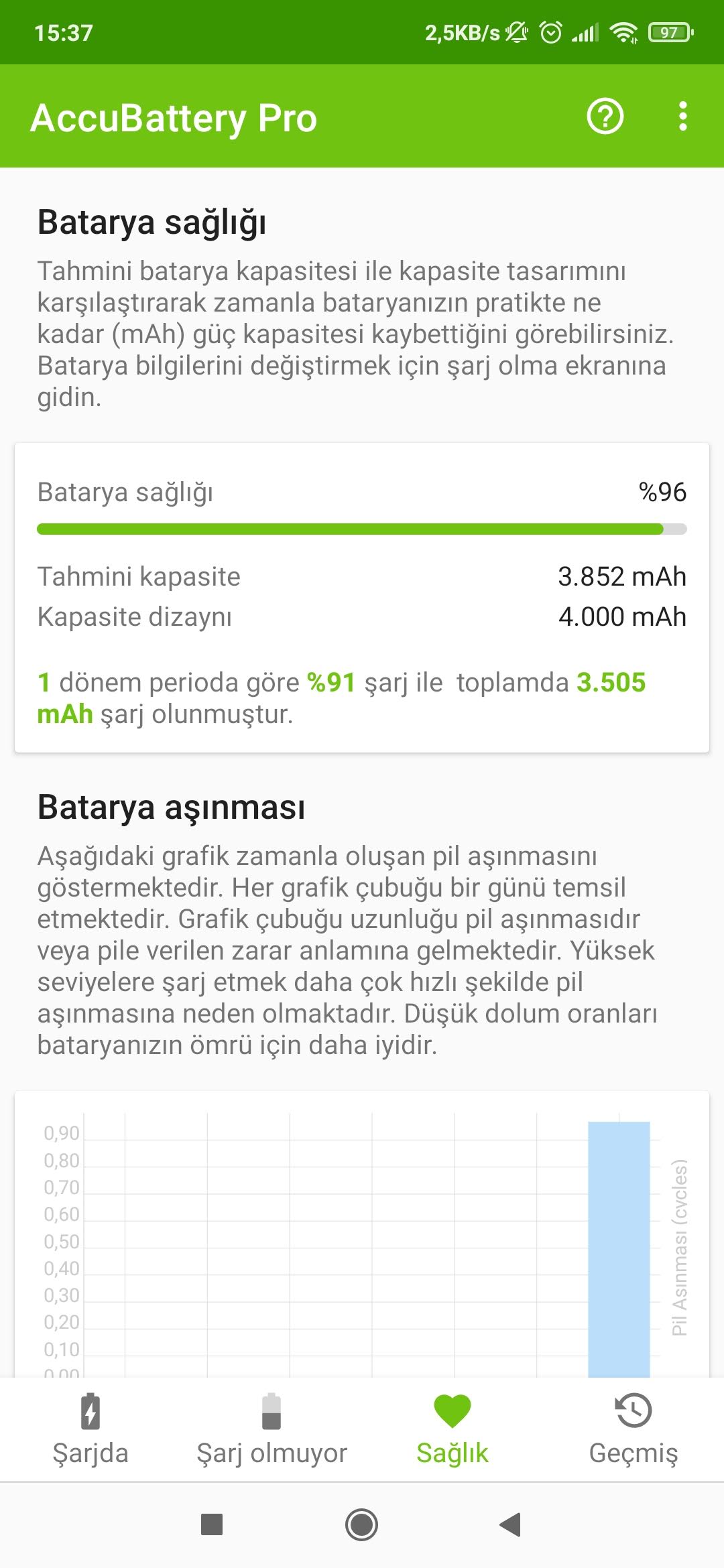Screen dimensions: 724x1568
Task: Open the help question mark icon
Action: pos(605,117)
